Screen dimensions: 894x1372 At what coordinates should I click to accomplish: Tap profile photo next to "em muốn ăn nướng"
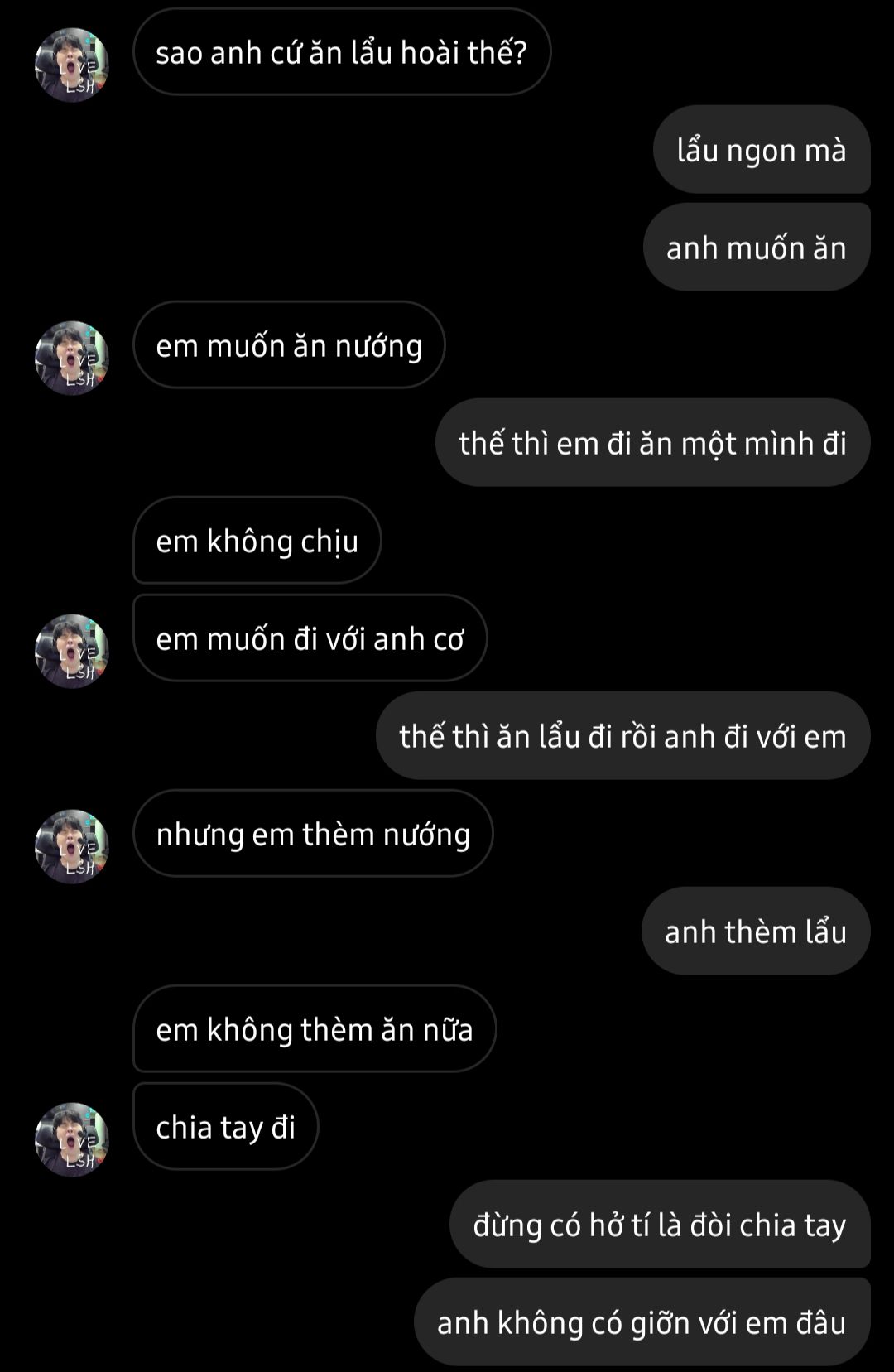71,358
